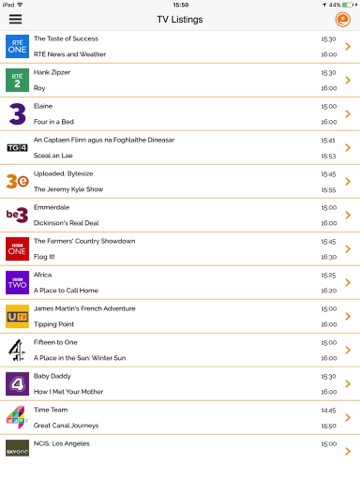
Task: View E4 row showing Baby Daddy
Action: point(180,384)
